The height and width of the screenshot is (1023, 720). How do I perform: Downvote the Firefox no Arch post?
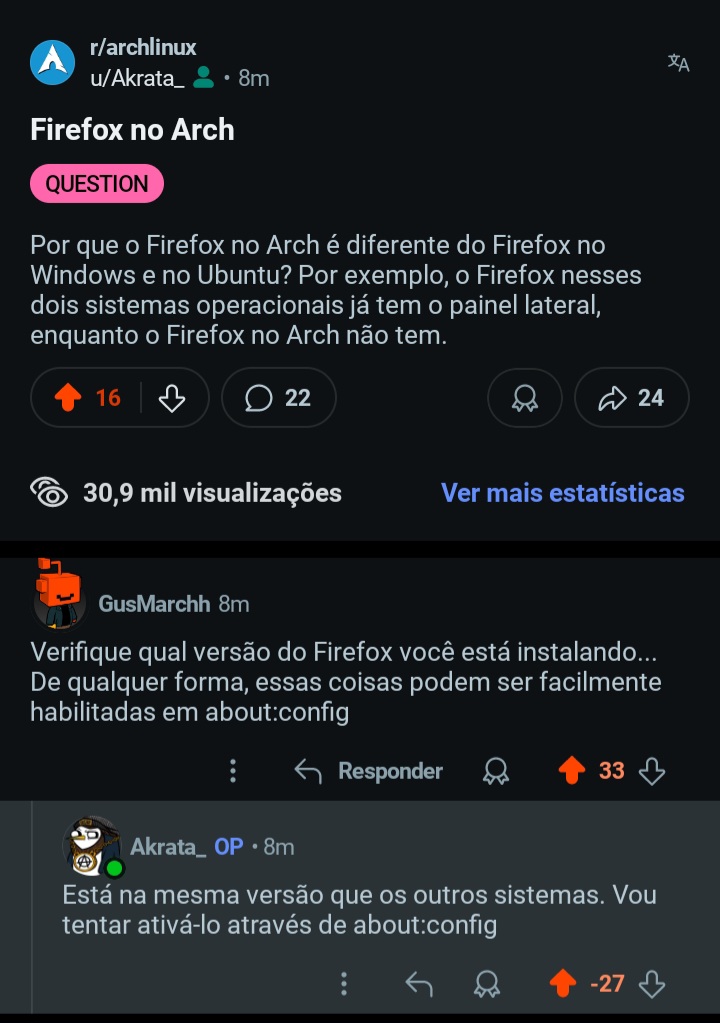click(x=173, y=398)
